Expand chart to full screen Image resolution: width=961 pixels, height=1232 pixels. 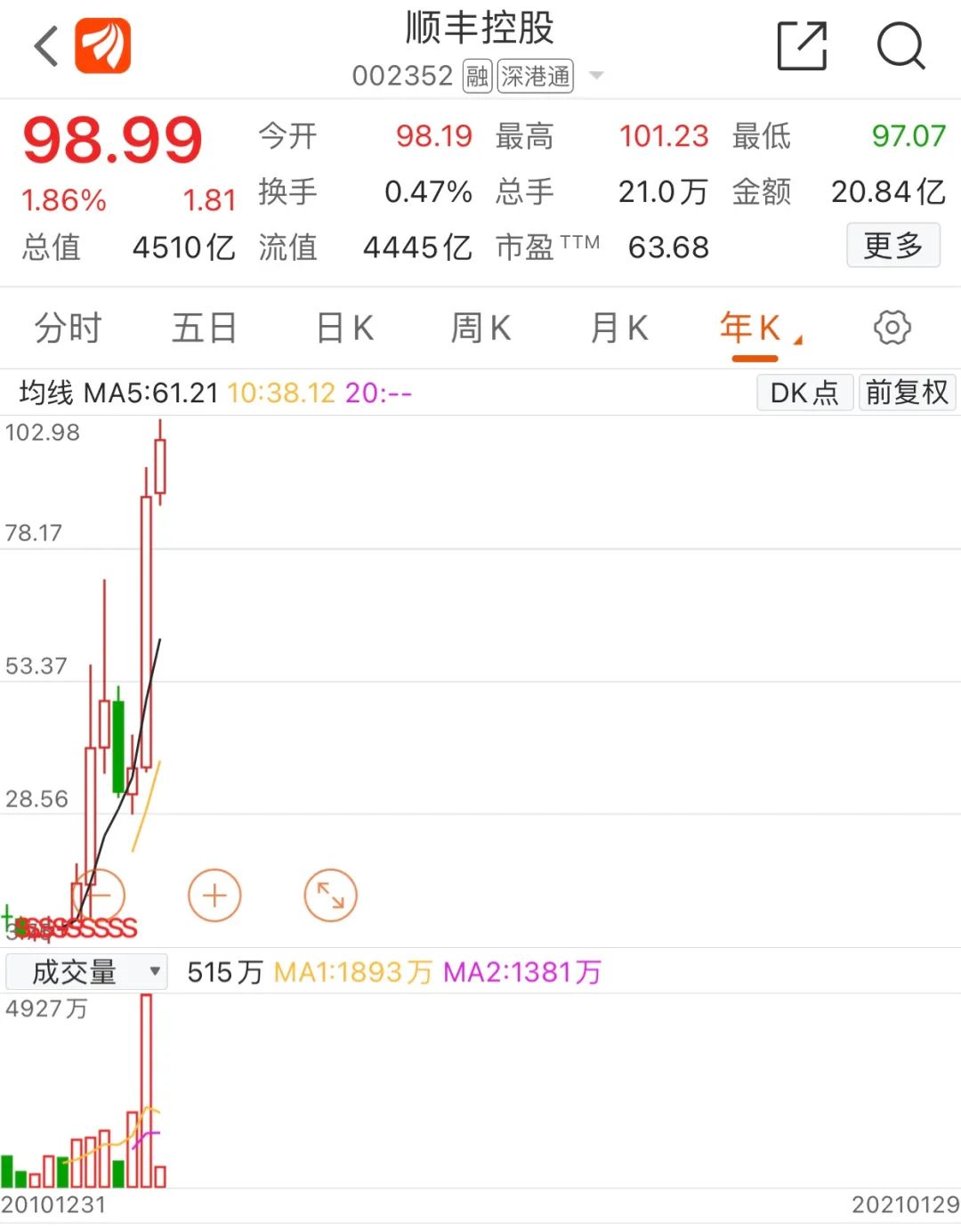330,896
